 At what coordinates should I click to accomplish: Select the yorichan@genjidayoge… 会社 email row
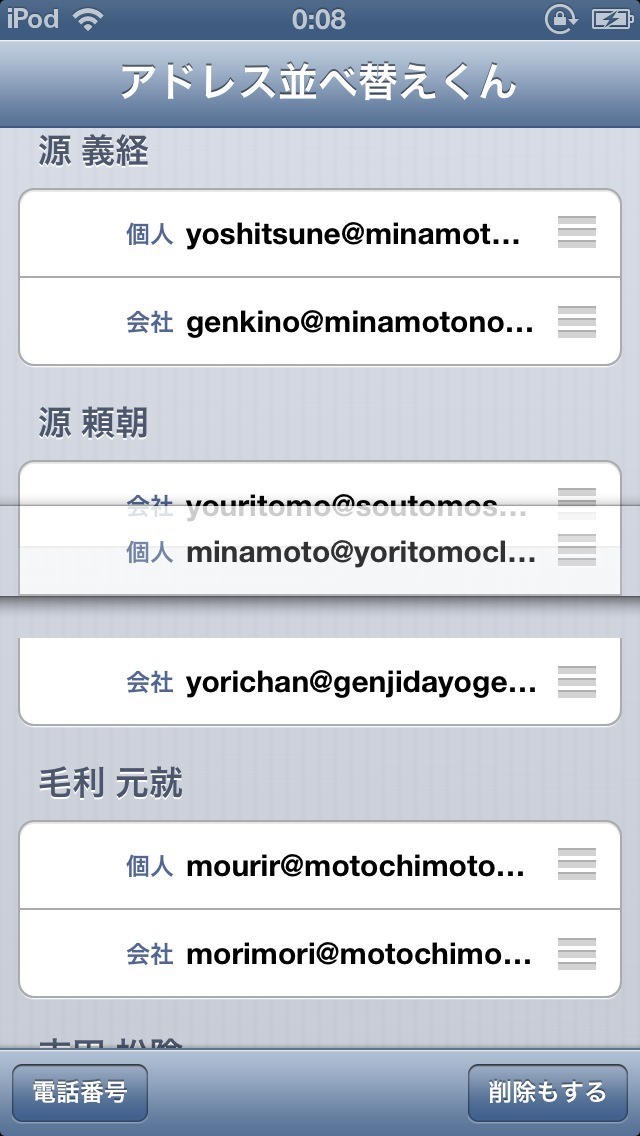pyautogui.click(x=320, y=682)
